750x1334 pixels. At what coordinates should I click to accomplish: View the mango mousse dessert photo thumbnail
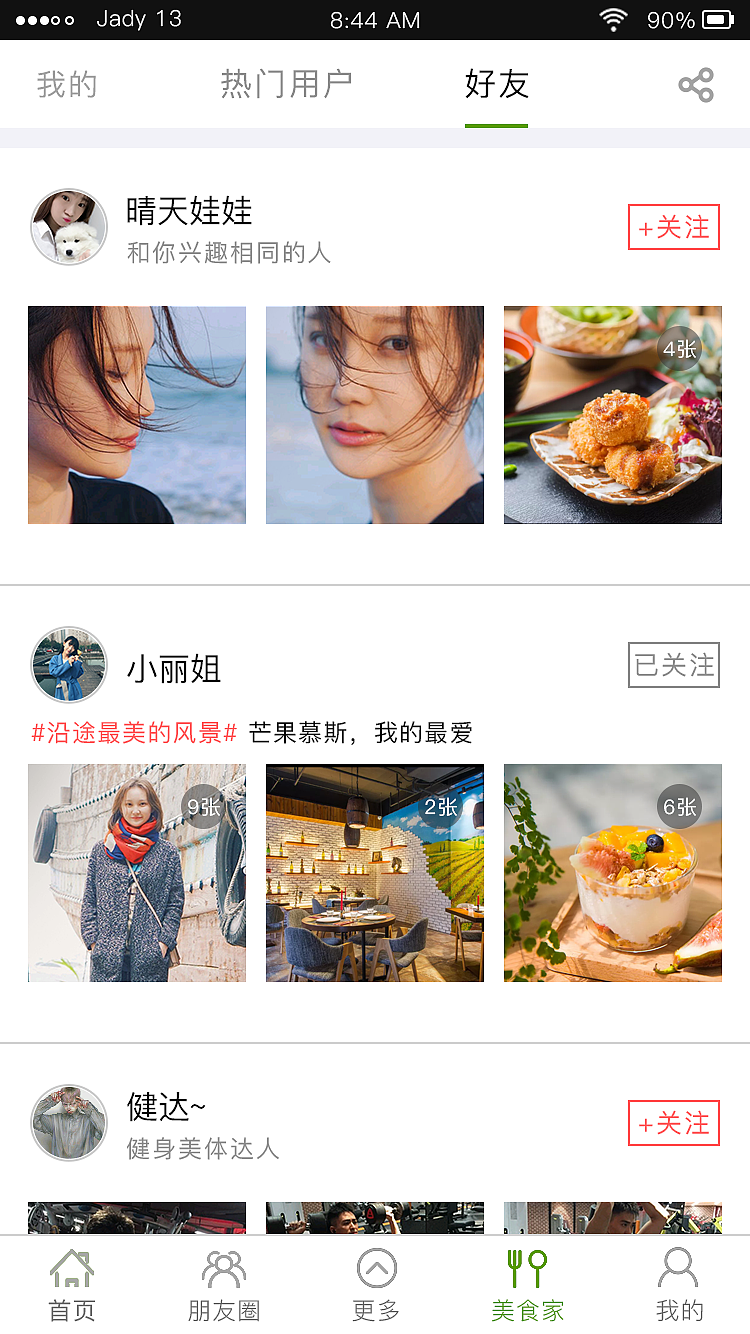(x=612, y=873)
